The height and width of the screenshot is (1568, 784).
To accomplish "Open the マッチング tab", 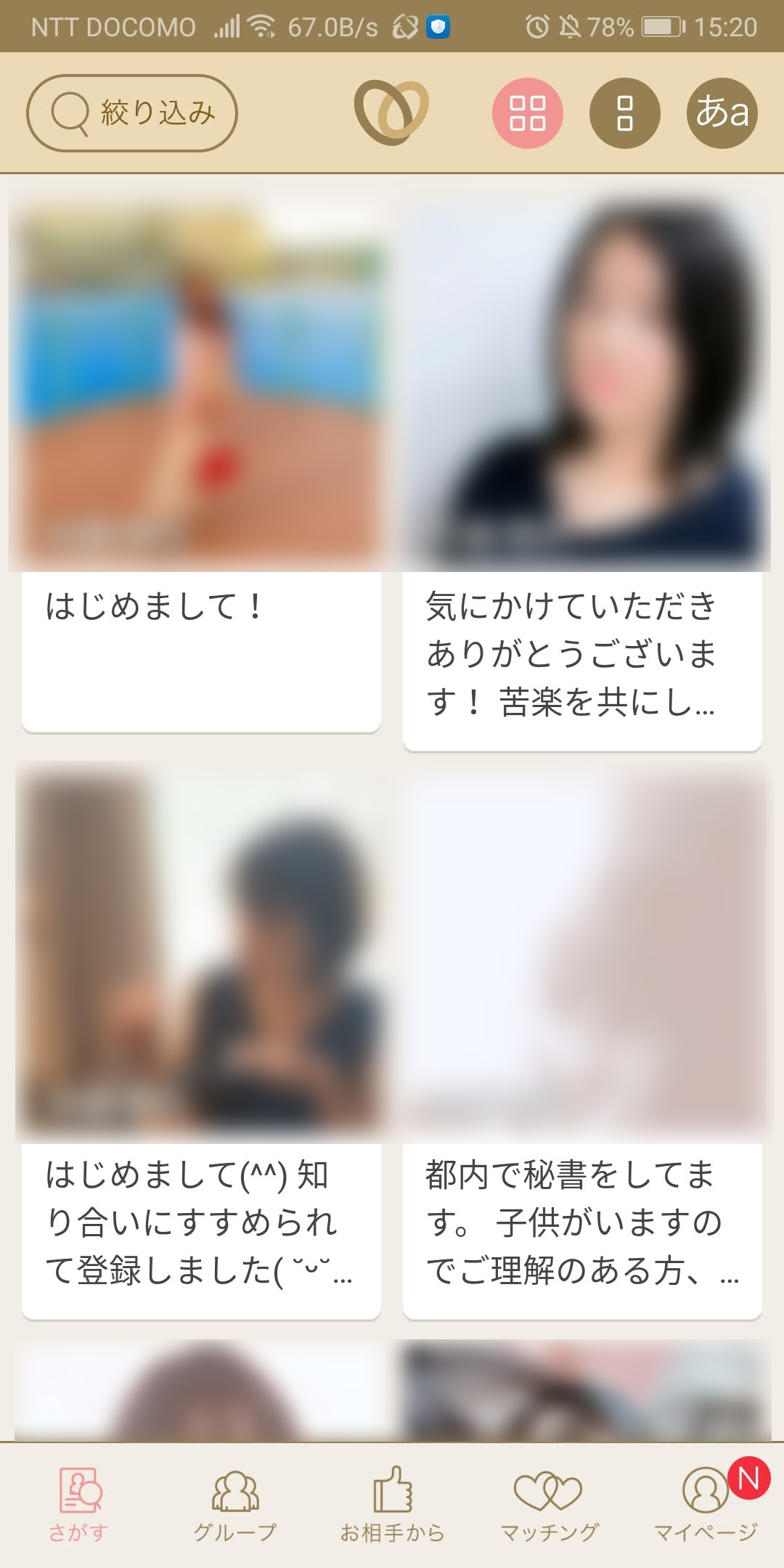I will [x=549, y=1504].
